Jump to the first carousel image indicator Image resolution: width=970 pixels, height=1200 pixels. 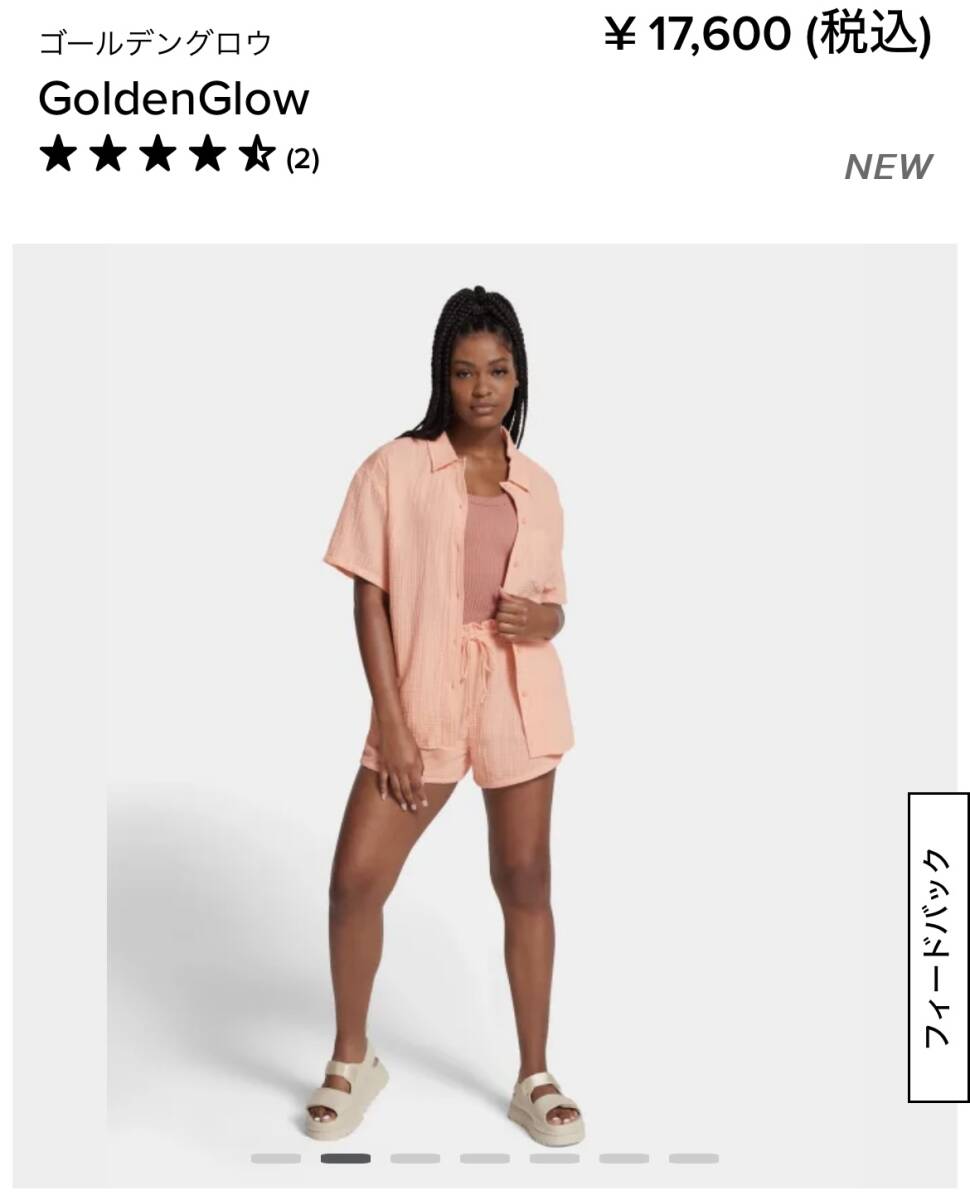pos(276,1158)
